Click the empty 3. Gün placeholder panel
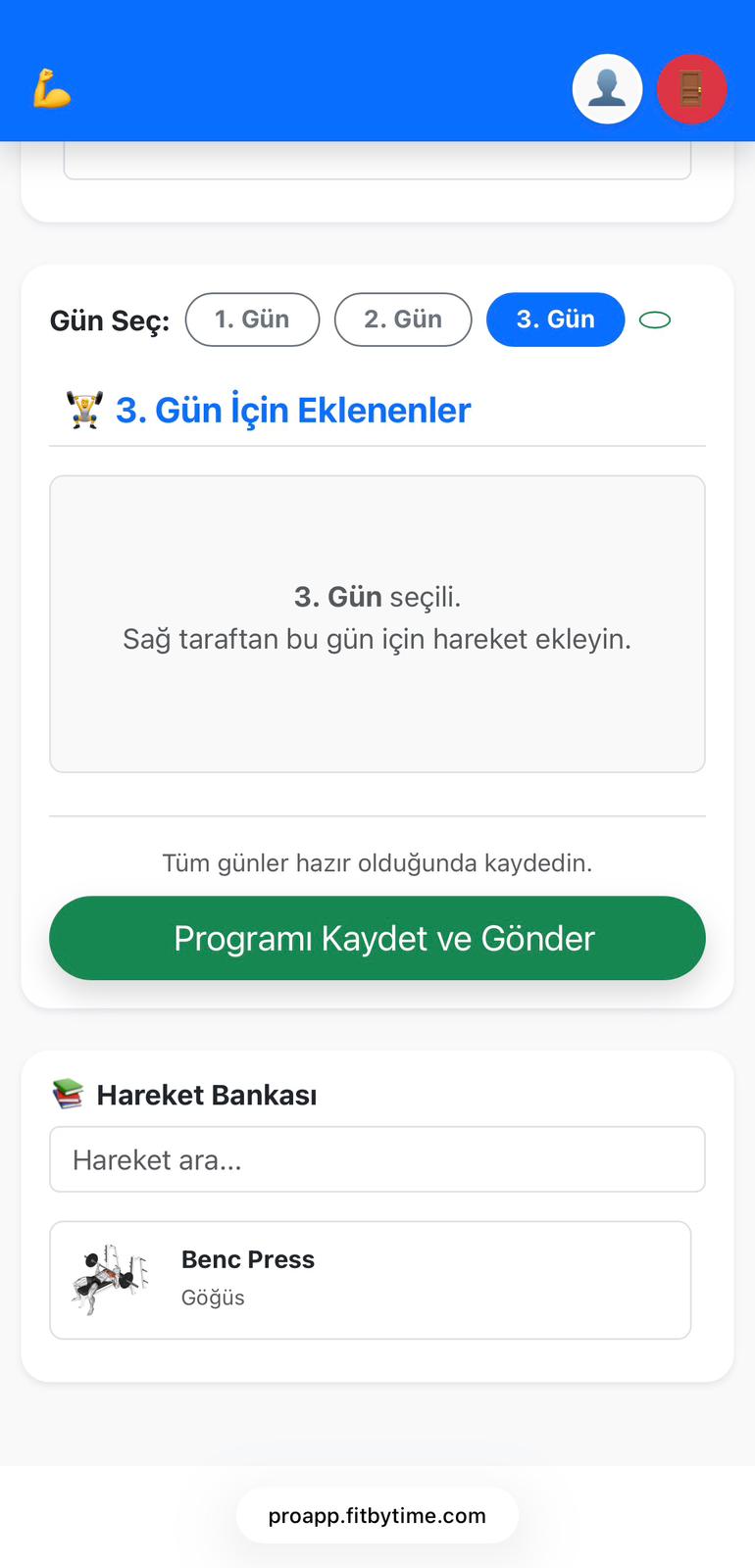 [x=377, y=623]
